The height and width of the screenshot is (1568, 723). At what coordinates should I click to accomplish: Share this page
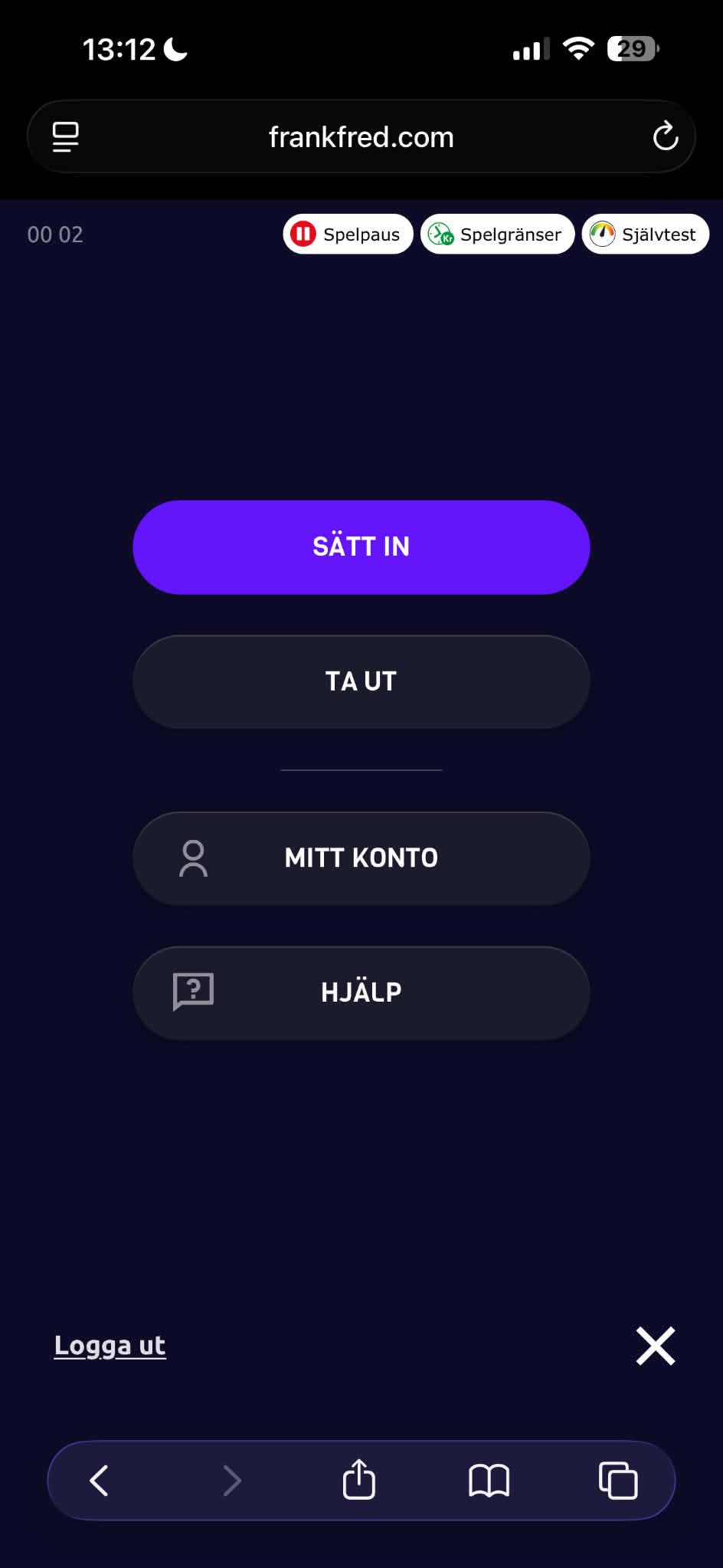359,1479
